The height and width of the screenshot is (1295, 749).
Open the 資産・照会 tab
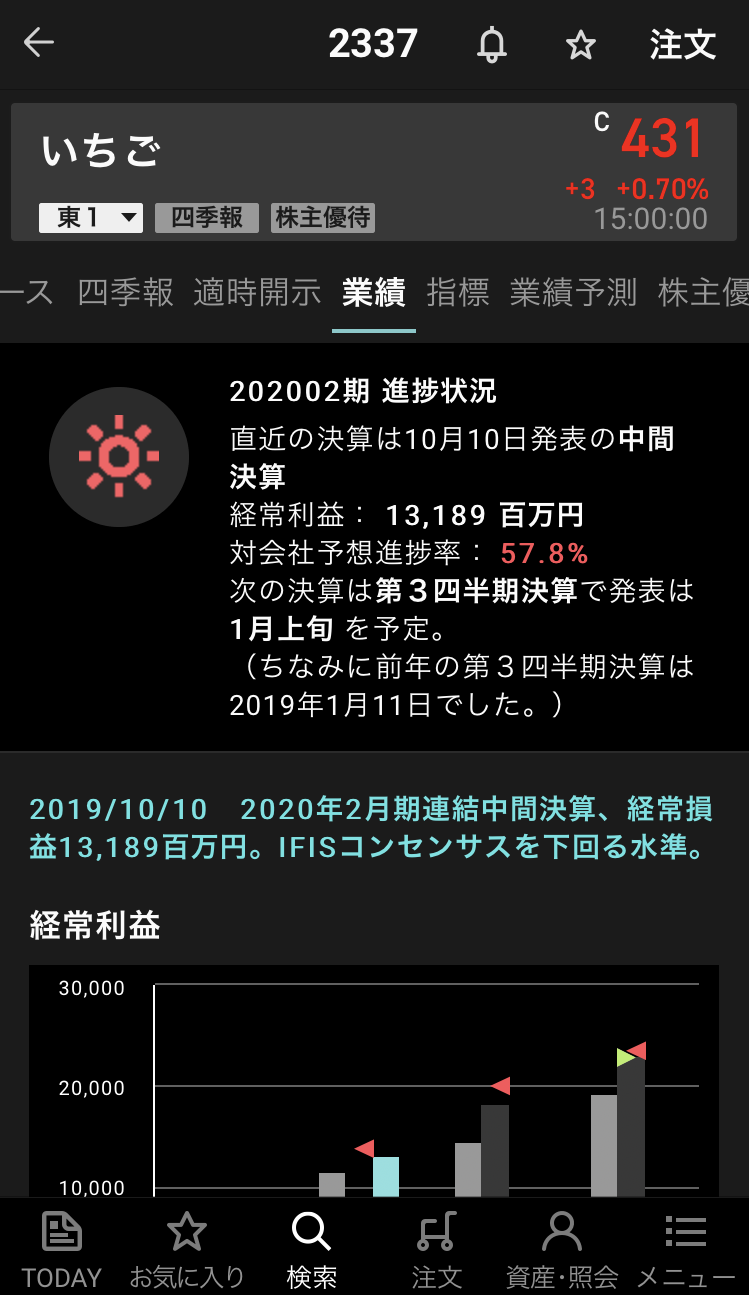pyautogui.click(x=561, y=1248)
